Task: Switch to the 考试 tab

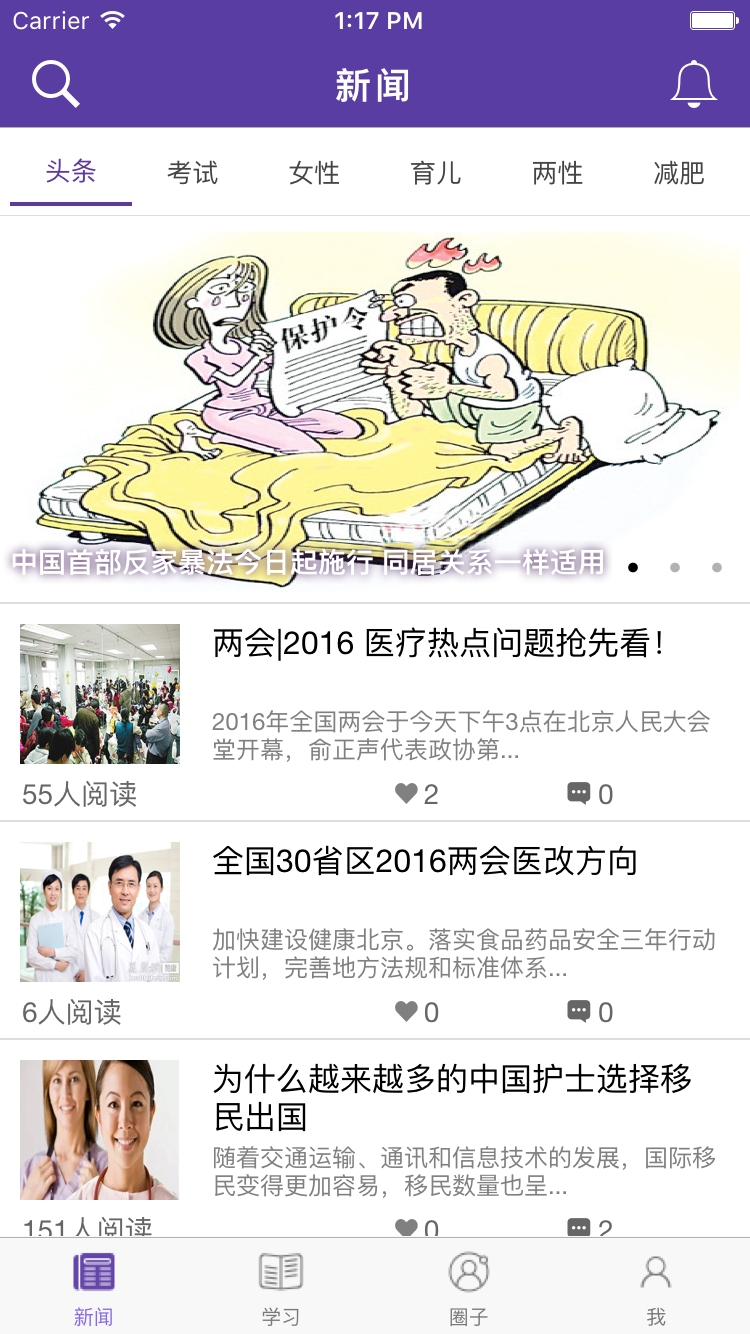Action: pyautogui.click(x=190, y=173)
